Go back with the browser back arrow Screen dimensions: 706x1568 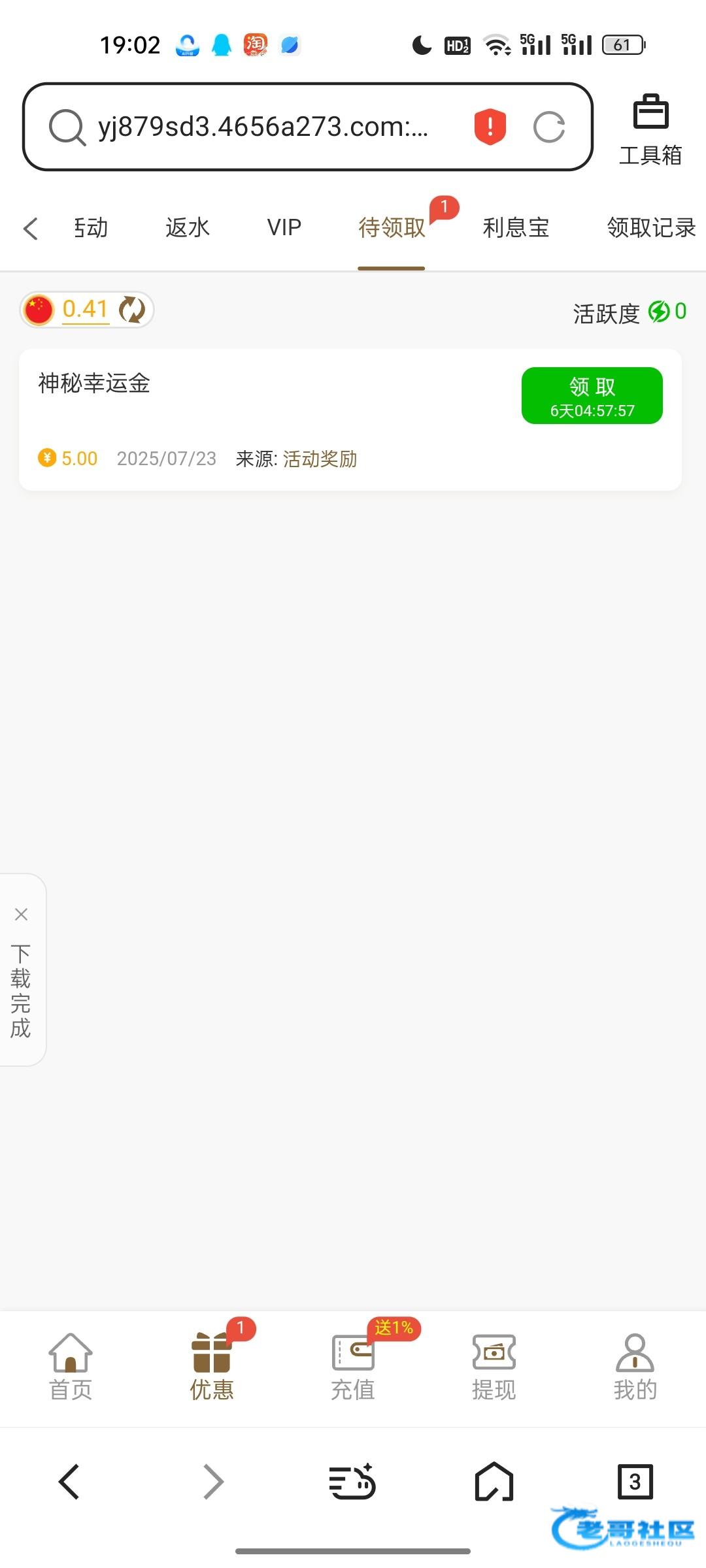coord(69,1482)
